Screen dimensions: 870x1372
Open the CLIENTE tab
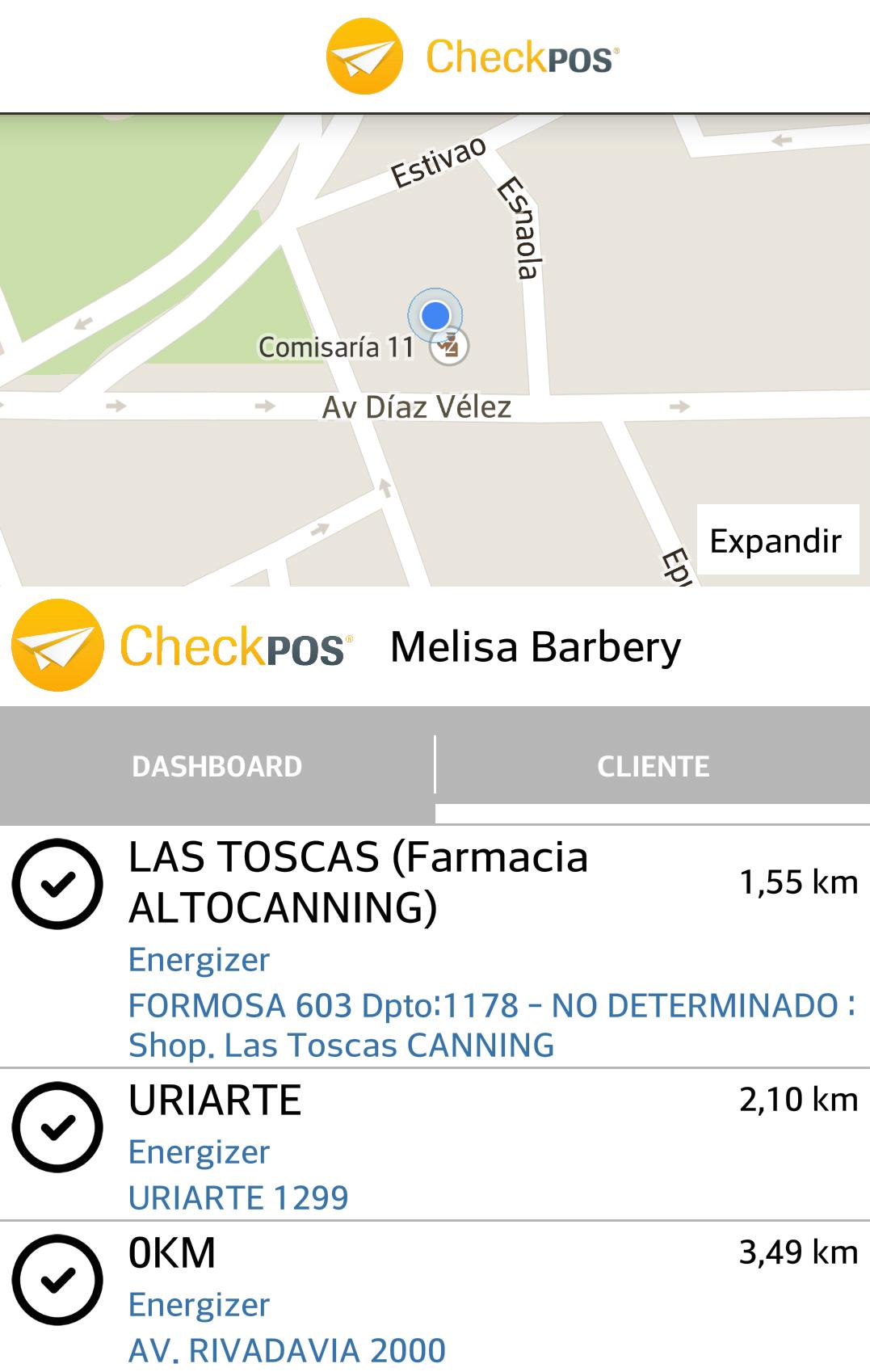click(x=653, y=766)
